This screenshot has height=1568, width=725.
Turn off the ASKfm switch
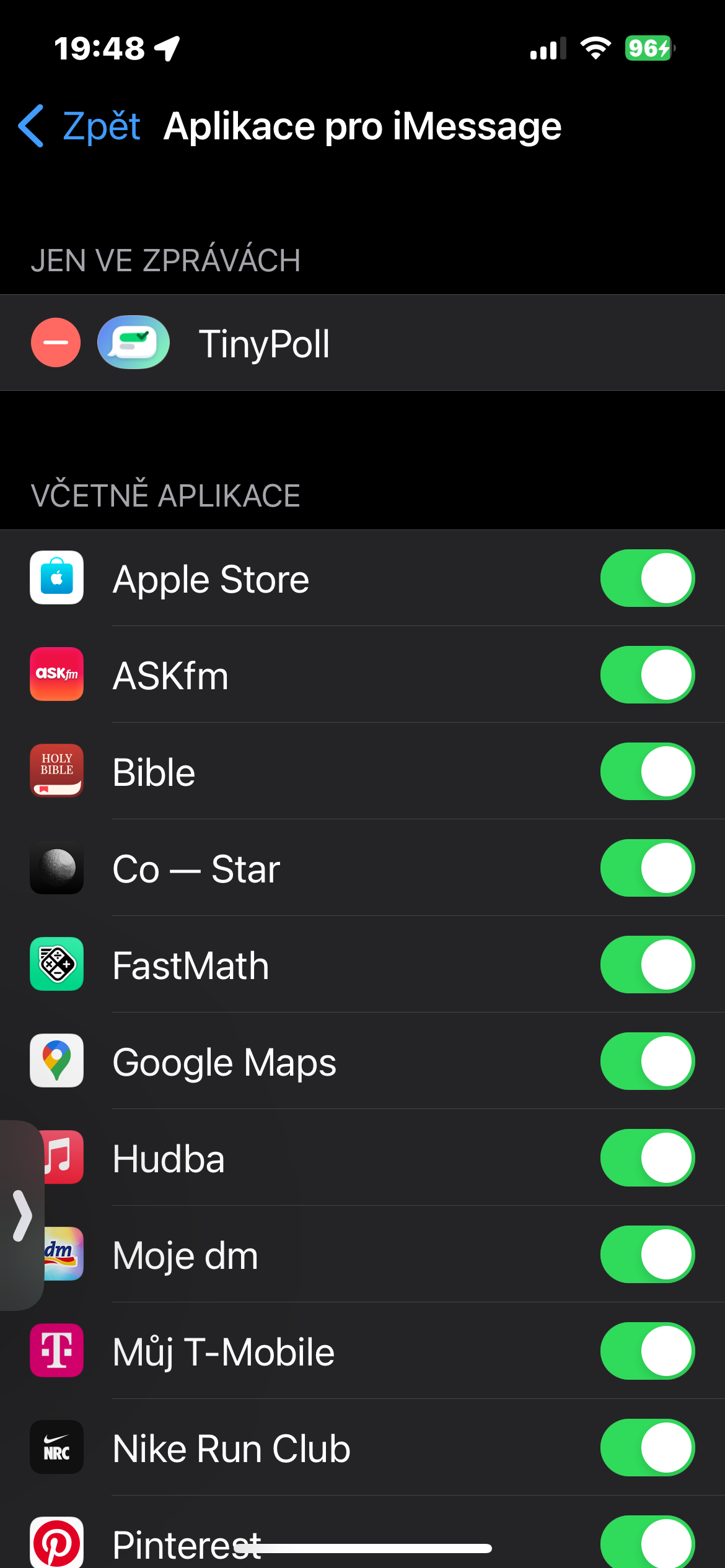click(x=647, y=675)
